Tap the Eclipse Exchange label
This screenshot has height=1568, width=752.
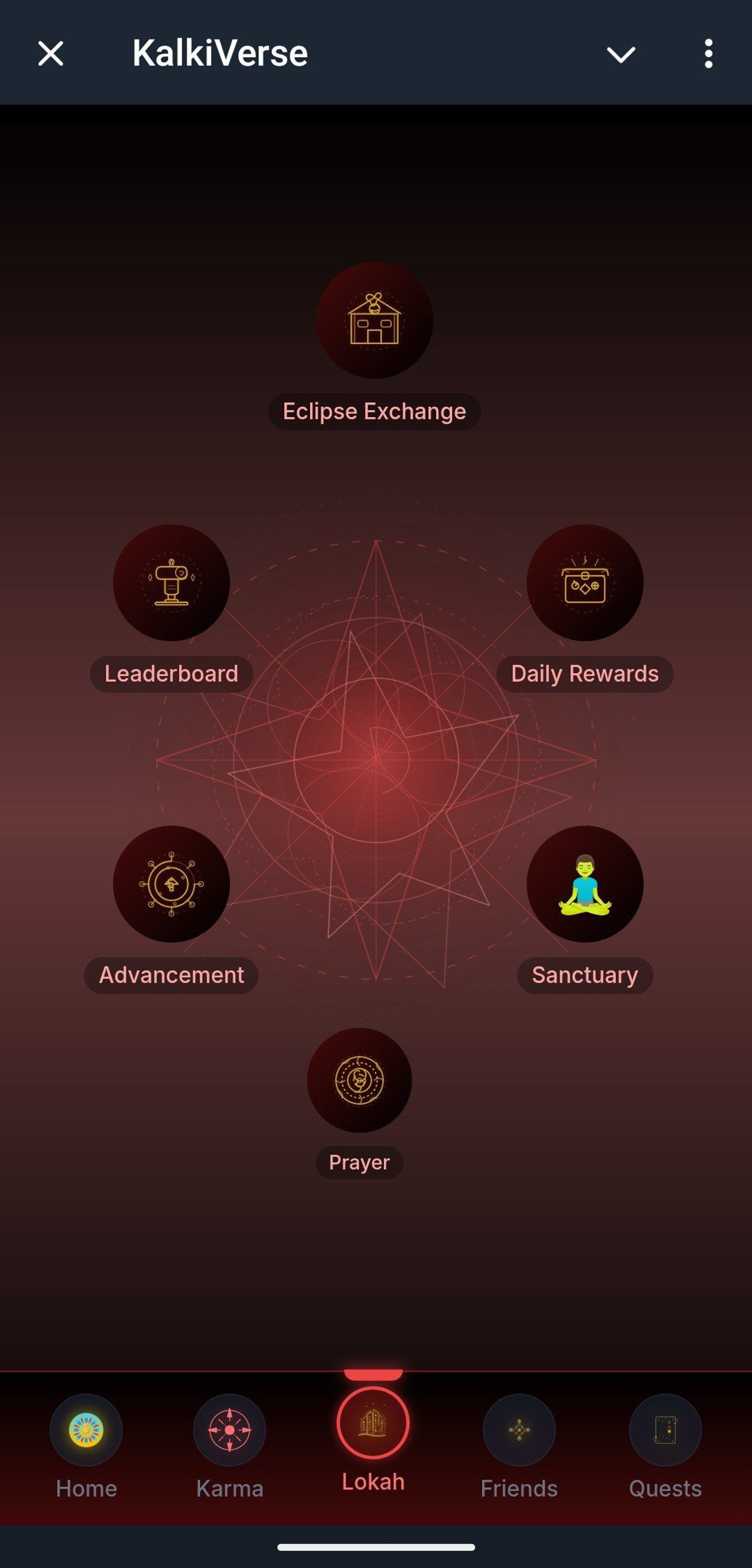[x=374, y=411]
